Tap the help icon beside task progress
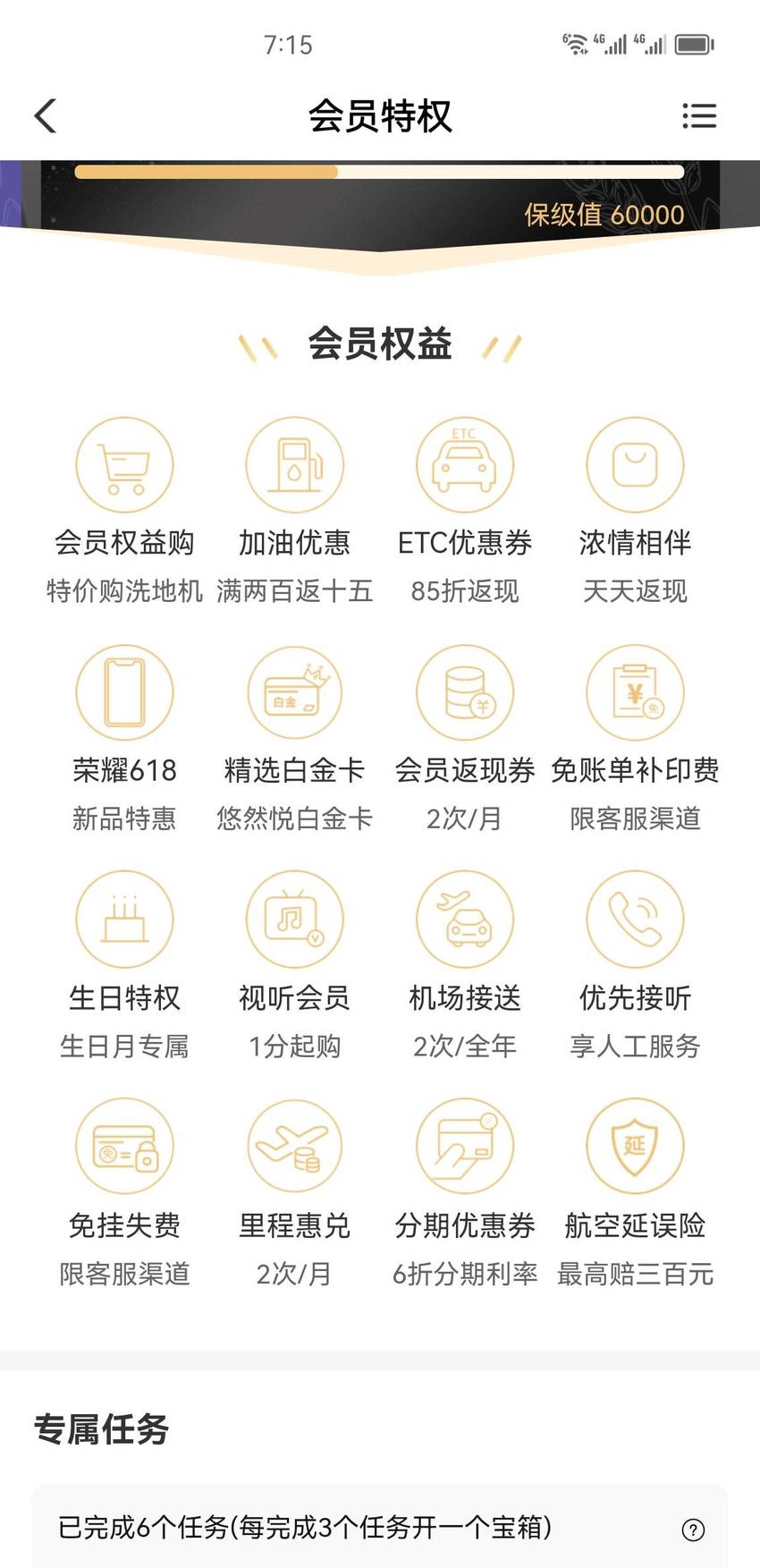 pyautogui.click(x=693, y=1530)
